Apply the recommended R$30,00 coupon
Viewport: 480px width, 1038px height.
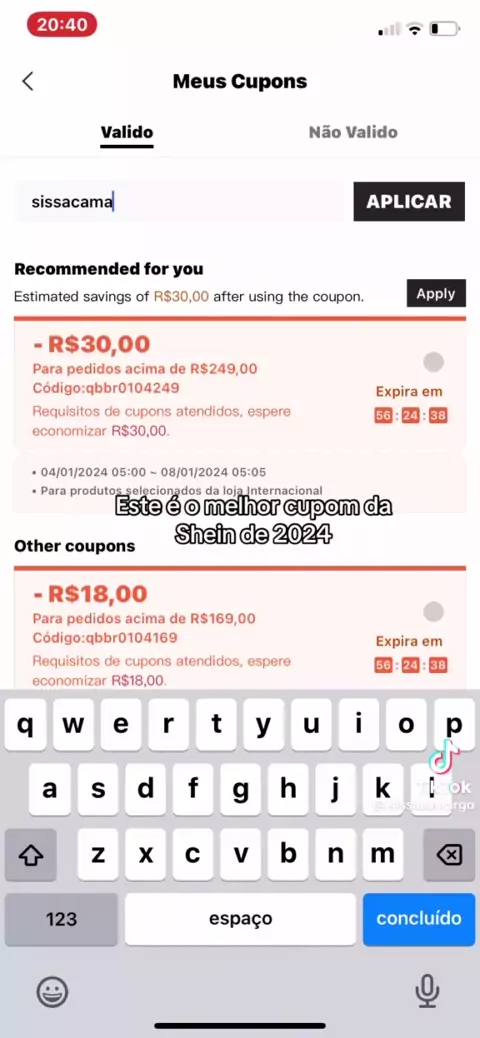tap(436, 293)
